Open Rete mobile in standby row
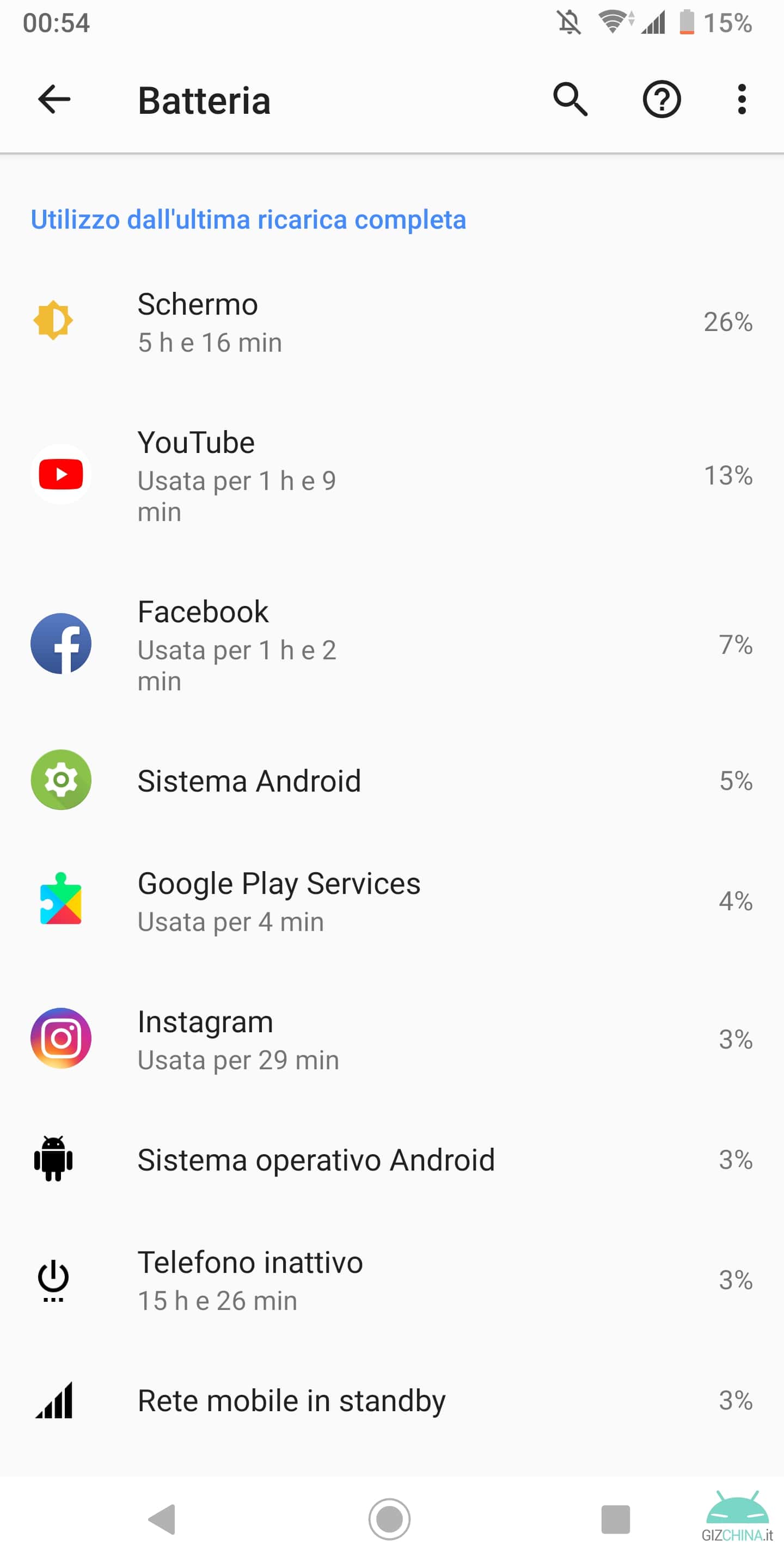The width and height of the screenshot is (784, 1568). tap(392, 1401)
